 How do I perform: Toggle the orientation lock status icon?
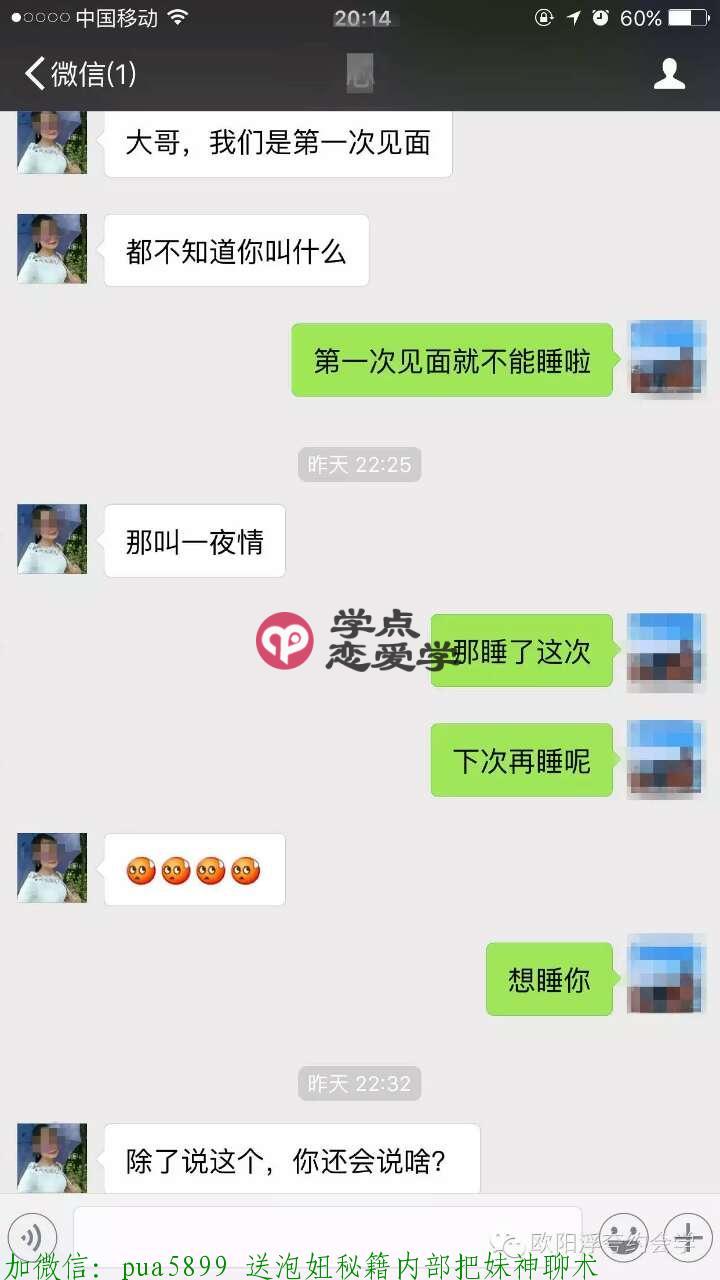click(x=543, y=16)
